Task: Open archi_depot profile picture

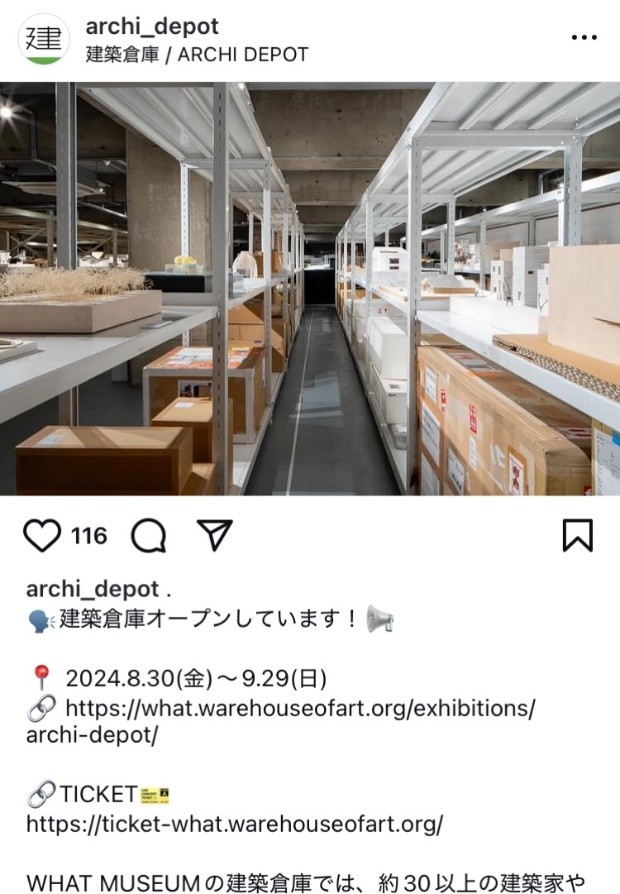Action: click(x=42, y=39)
